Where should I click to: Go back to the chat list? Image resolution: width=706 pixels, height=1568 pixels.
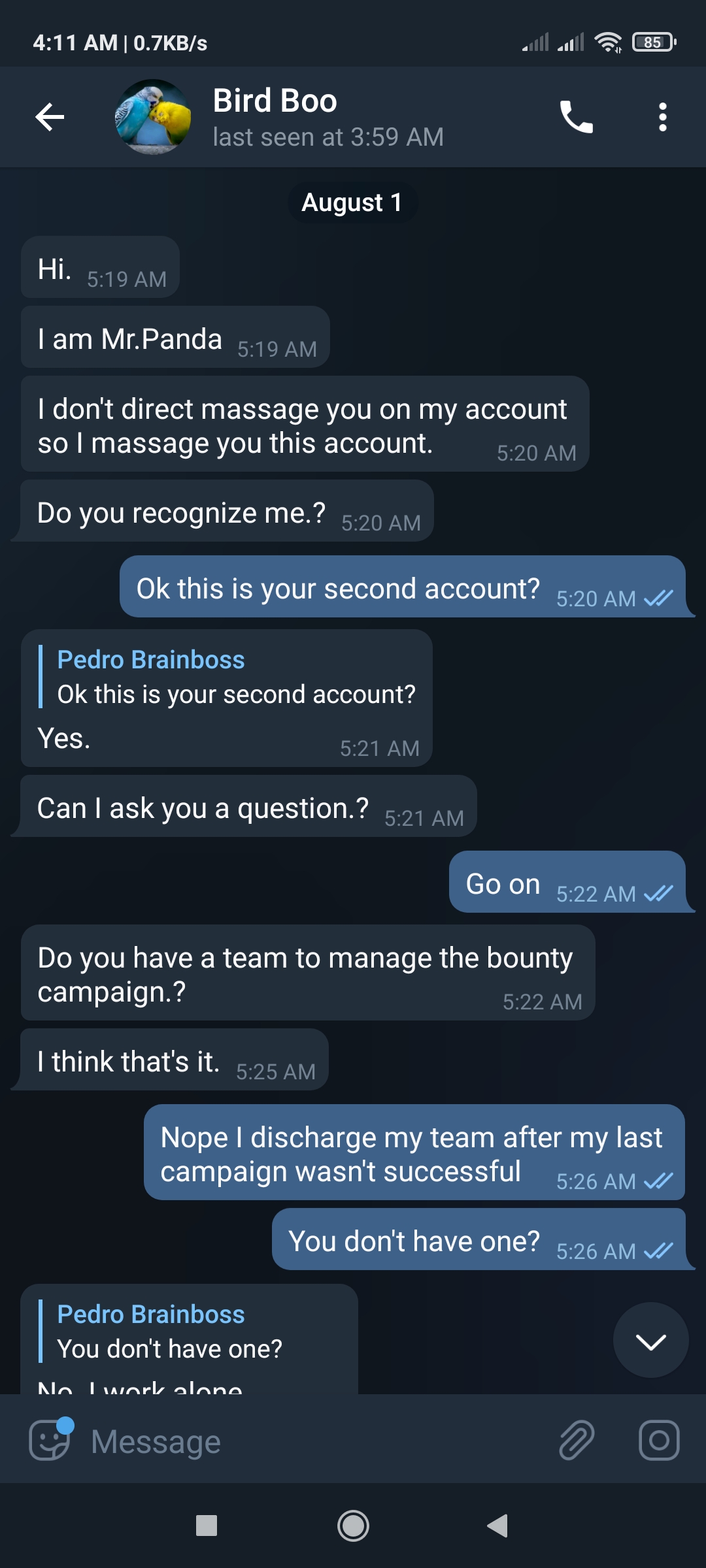[x=50, y=118]
